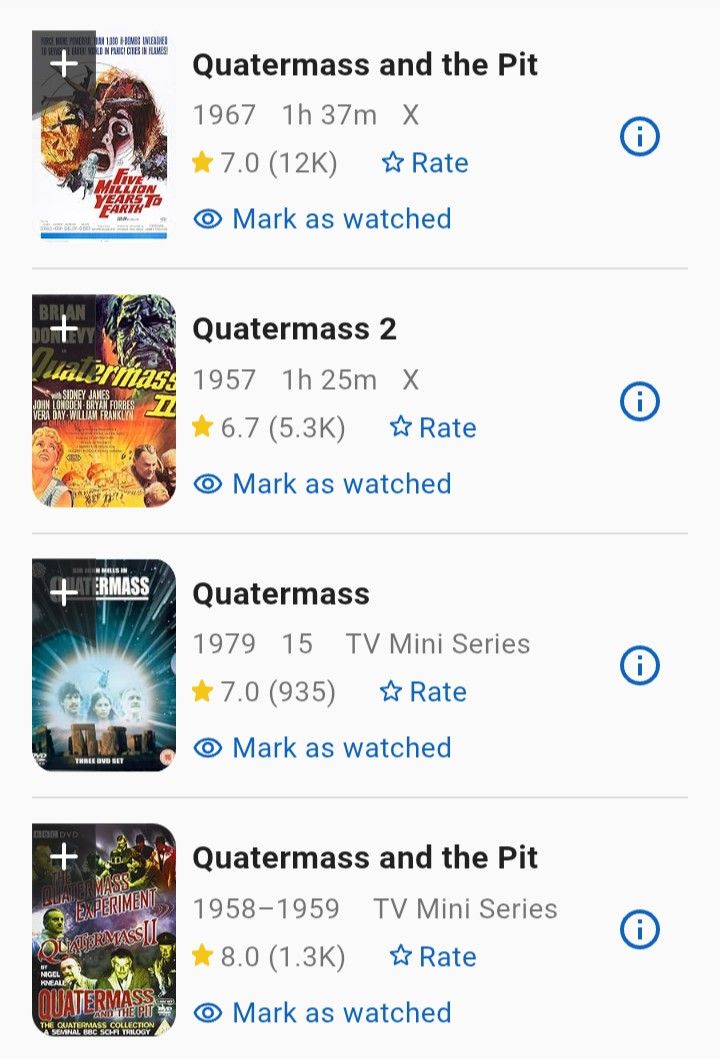720x1059 pixels.
Task: Show info for the 1979 Quatermass series
Action: (640, 665)
